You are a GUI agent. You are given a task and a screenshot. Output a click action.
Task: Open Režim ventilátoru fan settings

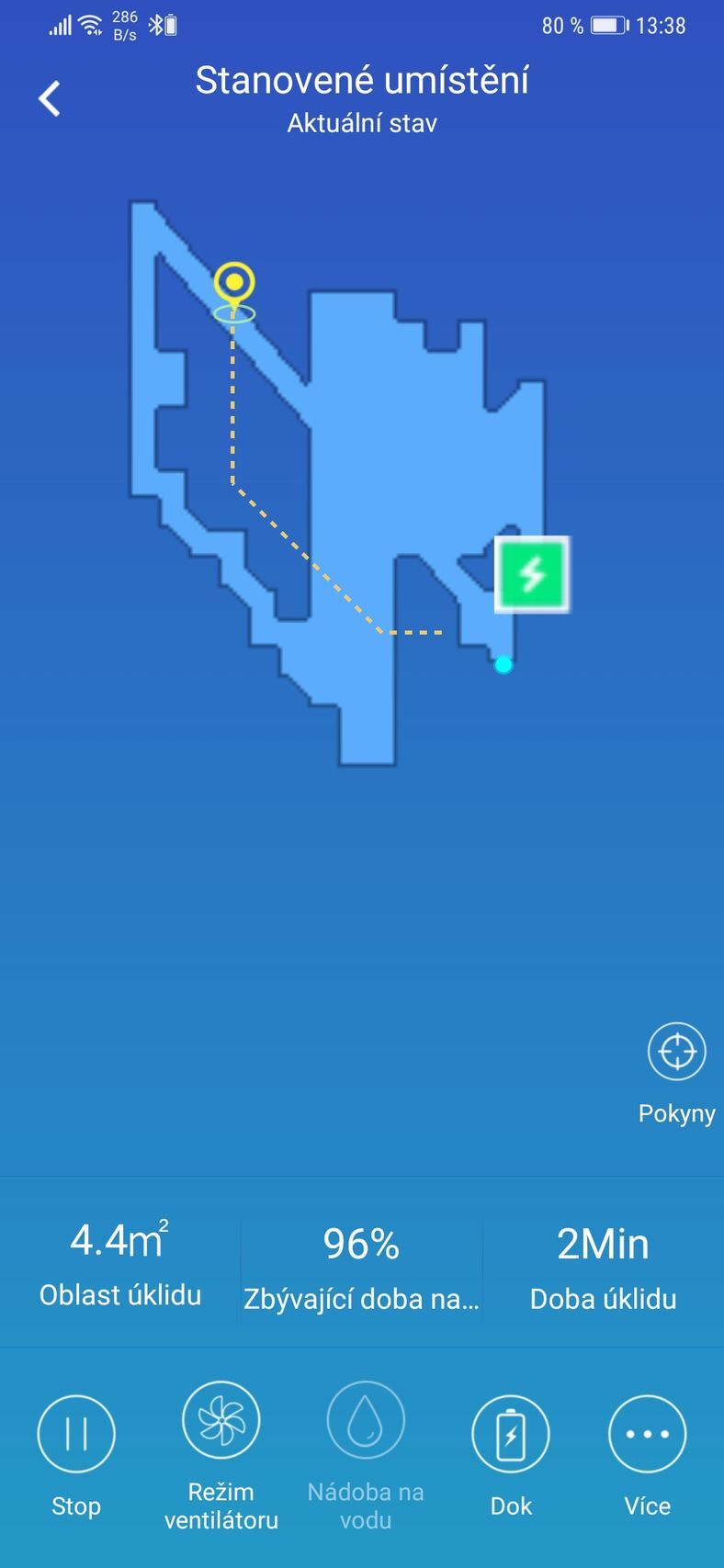pos(221,1421)
